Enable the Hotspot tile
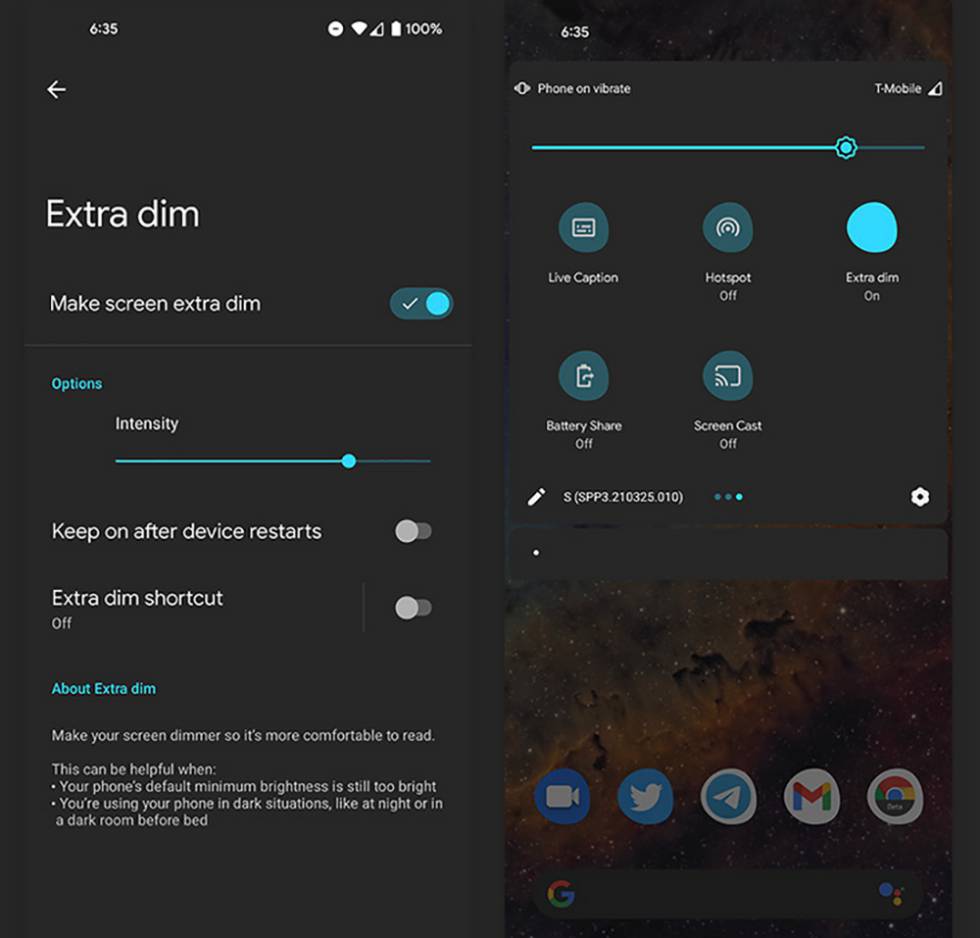This screenshot has height=938, width=980. coord(728,228)
